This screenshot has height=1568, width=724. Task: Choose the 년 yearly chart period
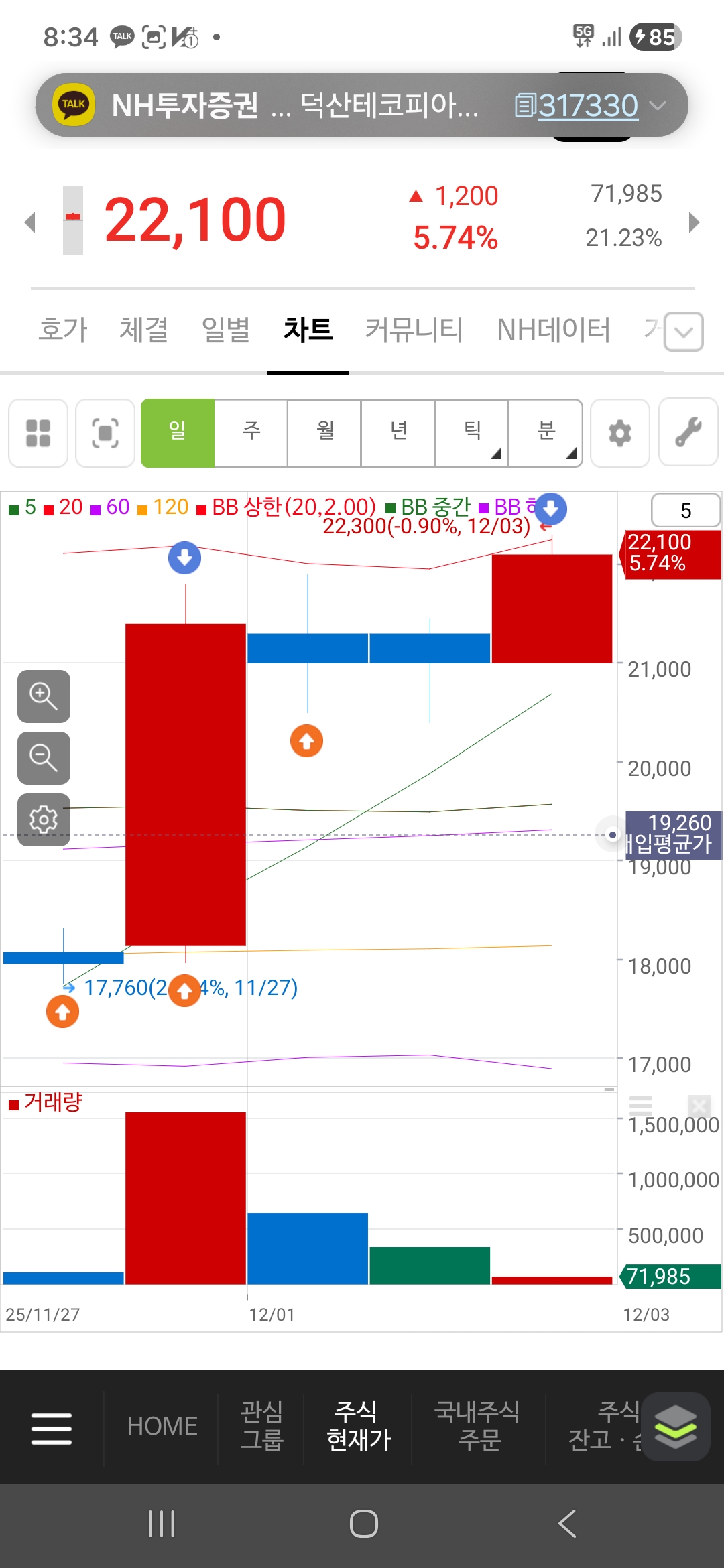(399, 432)
